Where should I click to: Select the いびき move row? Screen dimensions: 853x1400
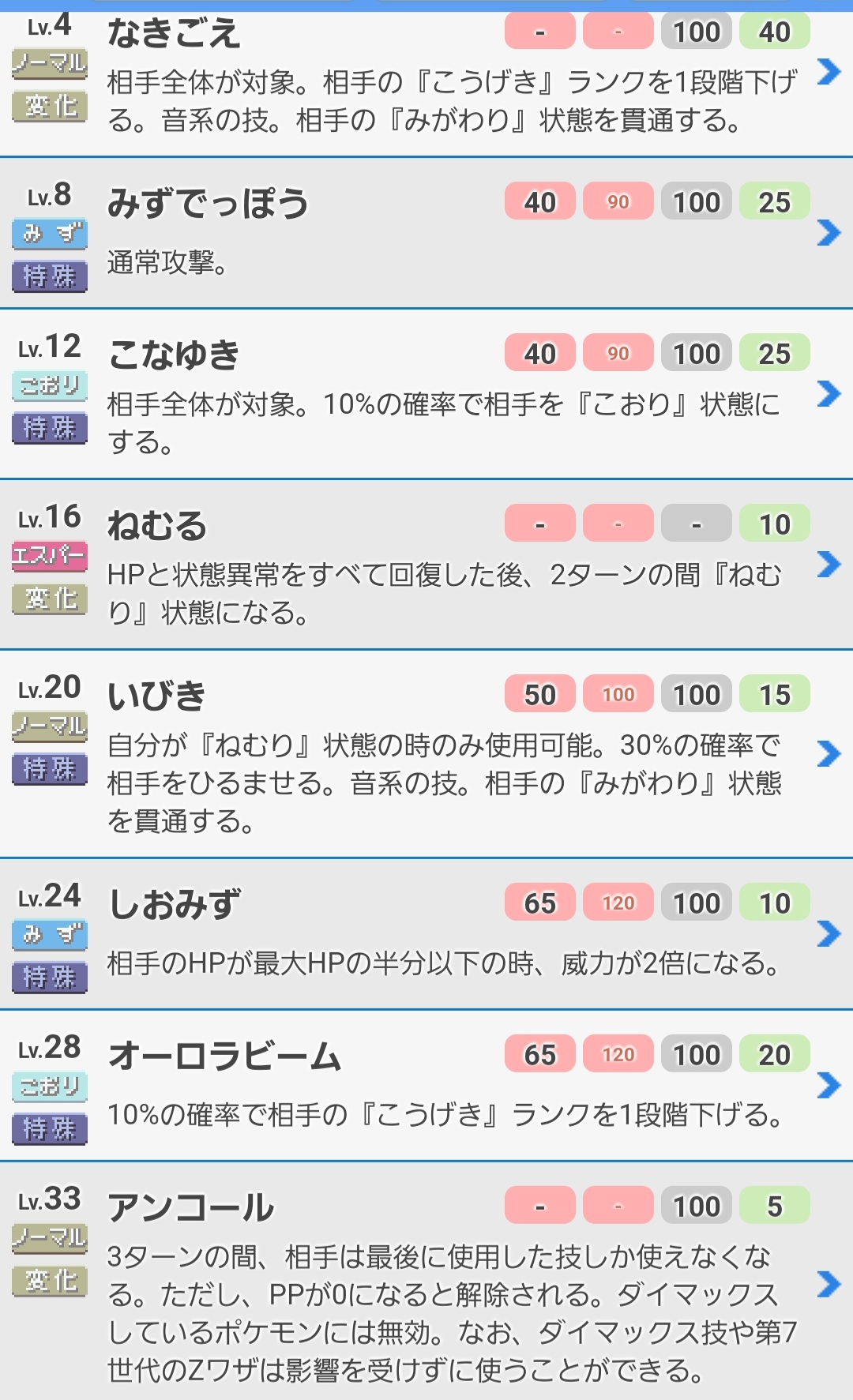pyautogui.click(x=426, y=754)
